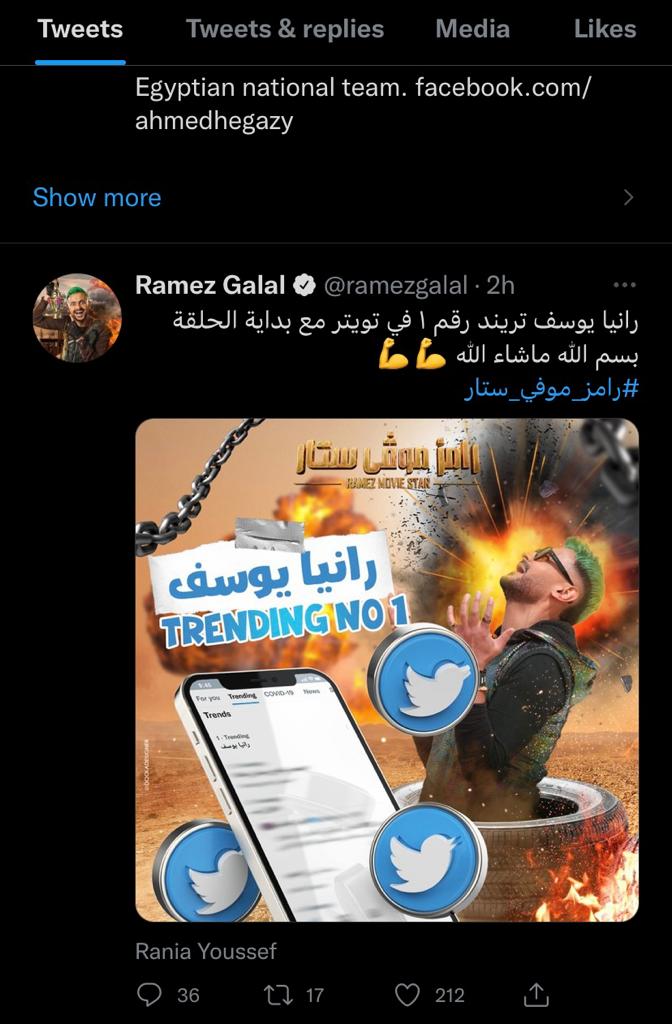Open the #رامز_موفي_ستار hashtag
This screenshot has height=1024, width=672.
551,390
